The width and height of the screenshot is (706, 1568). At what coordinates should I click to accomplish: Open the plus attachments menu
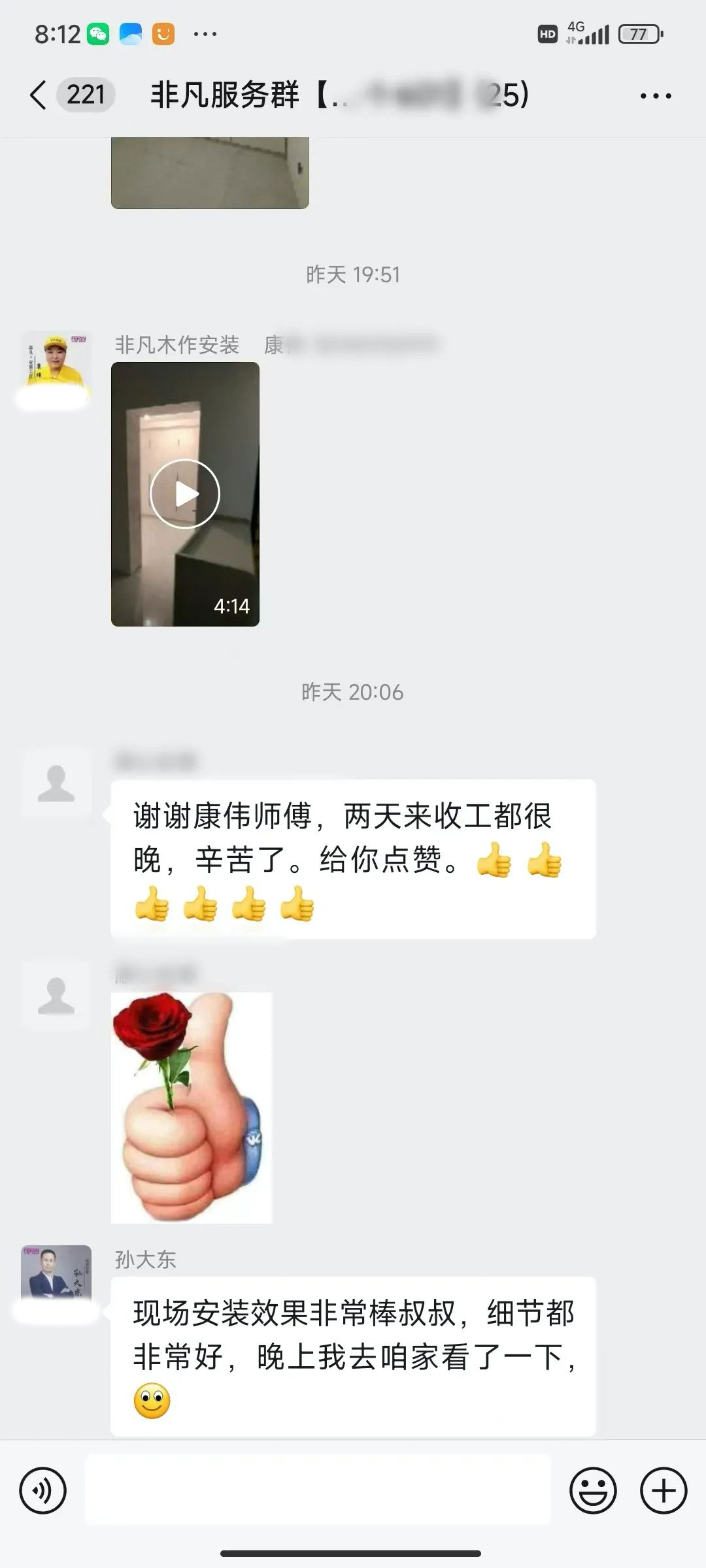click(x=664, y=1491)
